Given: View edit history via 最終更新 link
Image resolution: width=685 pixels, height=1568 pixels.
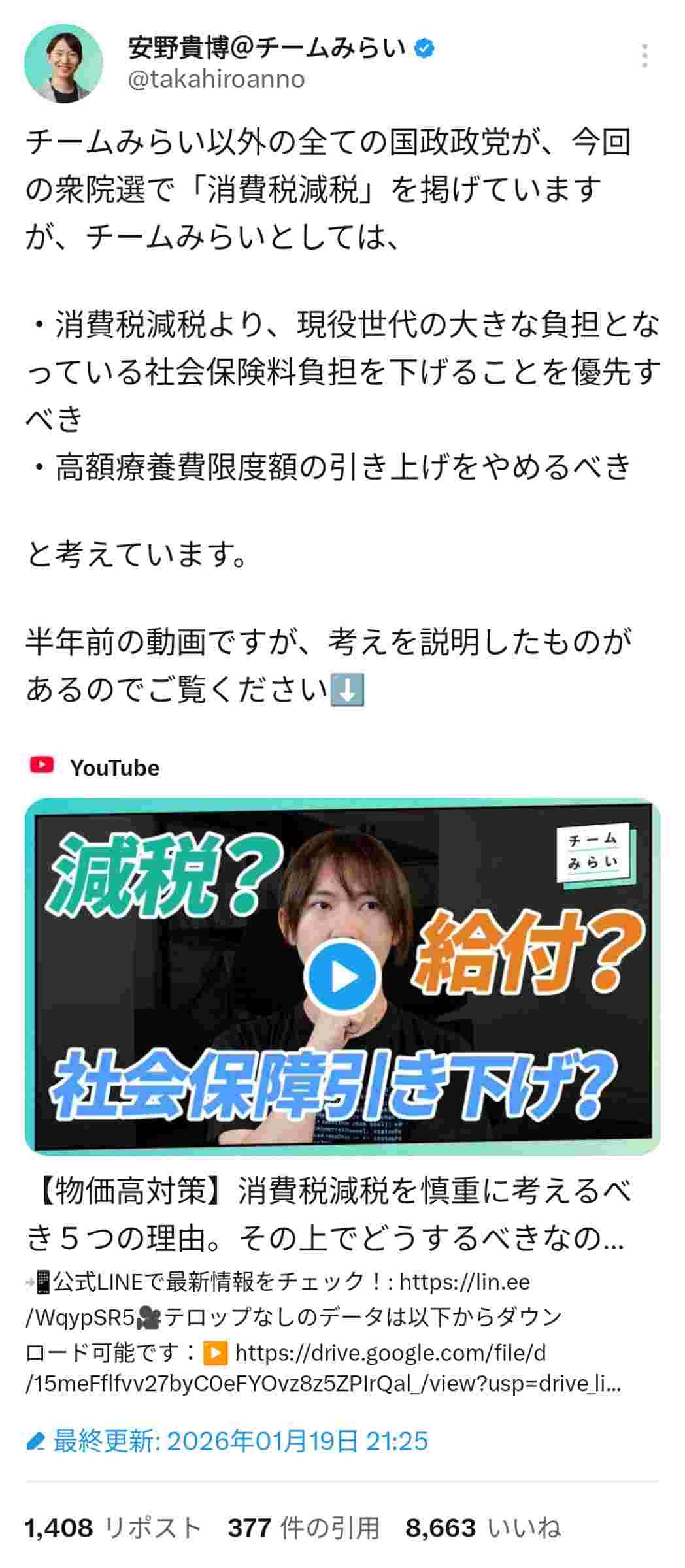Looking at the screenshot, I should click(x=228, y=1440).
